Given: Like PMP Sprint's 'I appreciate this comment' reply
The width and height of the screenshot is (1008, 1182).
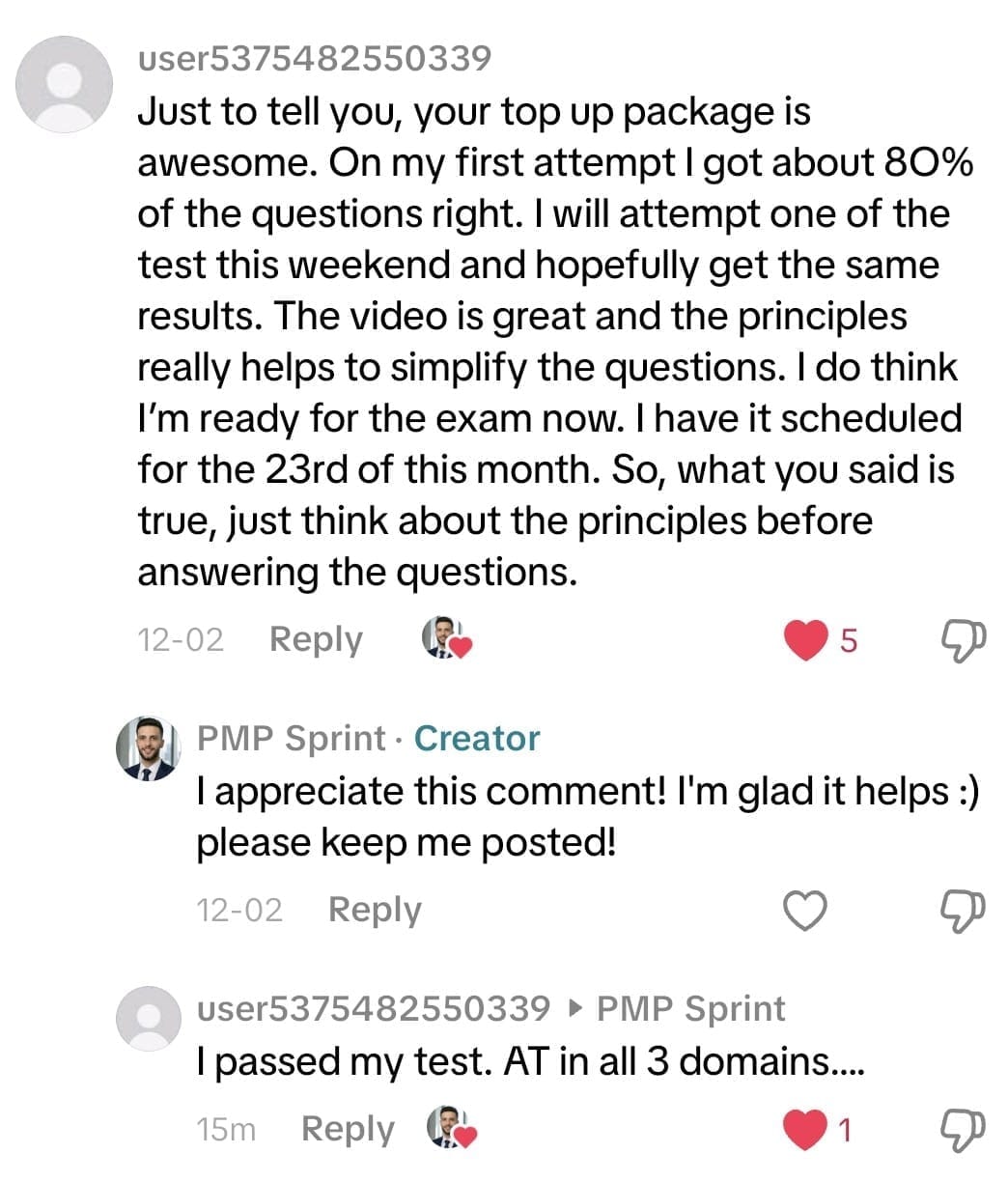Looking at the screenshot, I should (805, 911).
